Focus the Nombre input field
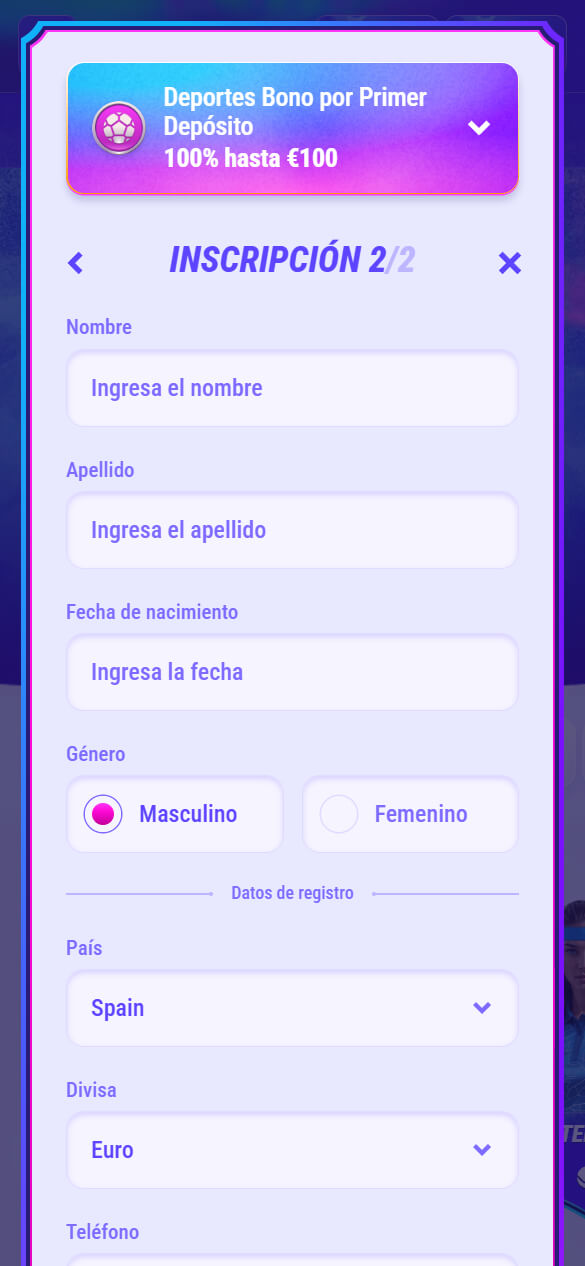 click(x=292, y=388)
